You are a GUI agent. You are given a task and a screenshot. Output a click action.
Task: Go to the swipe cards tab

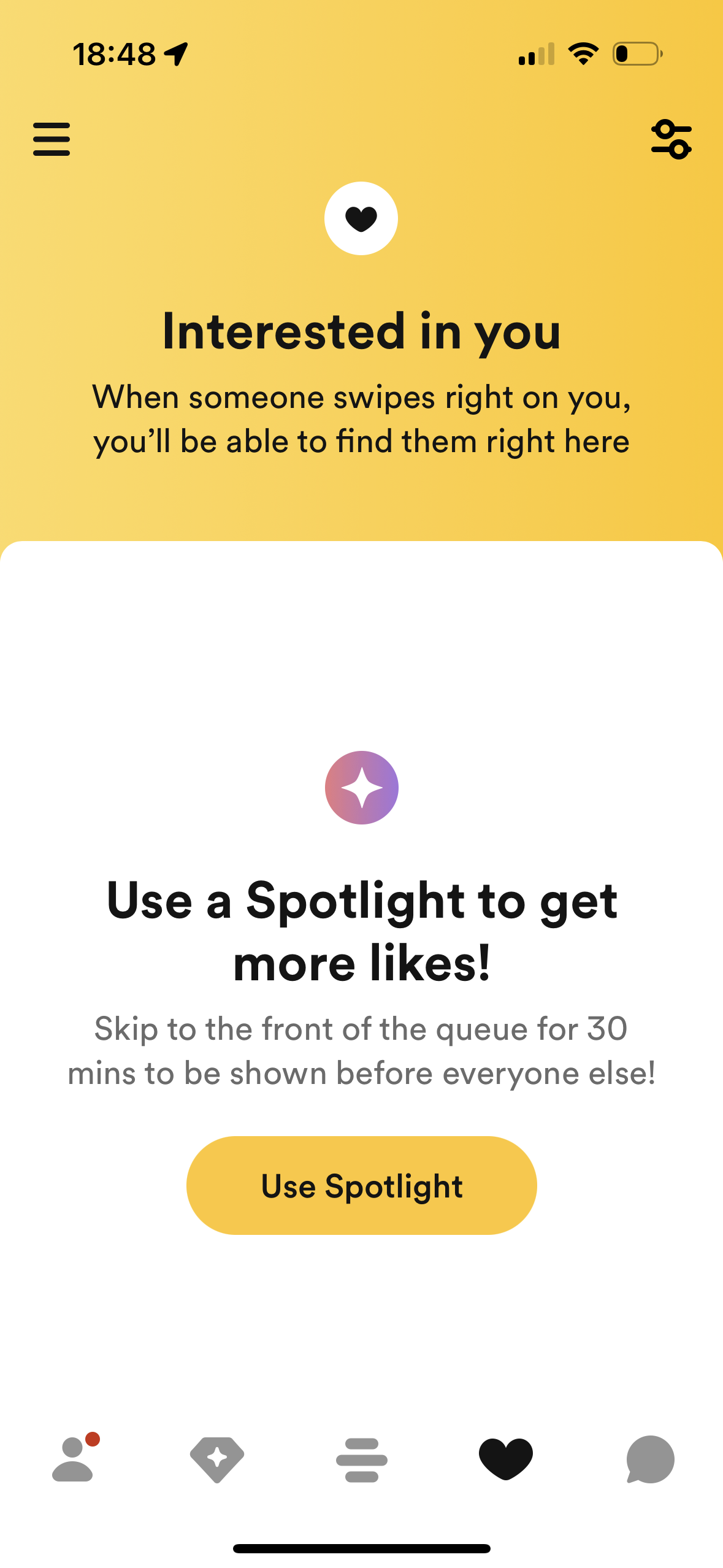362,1459
